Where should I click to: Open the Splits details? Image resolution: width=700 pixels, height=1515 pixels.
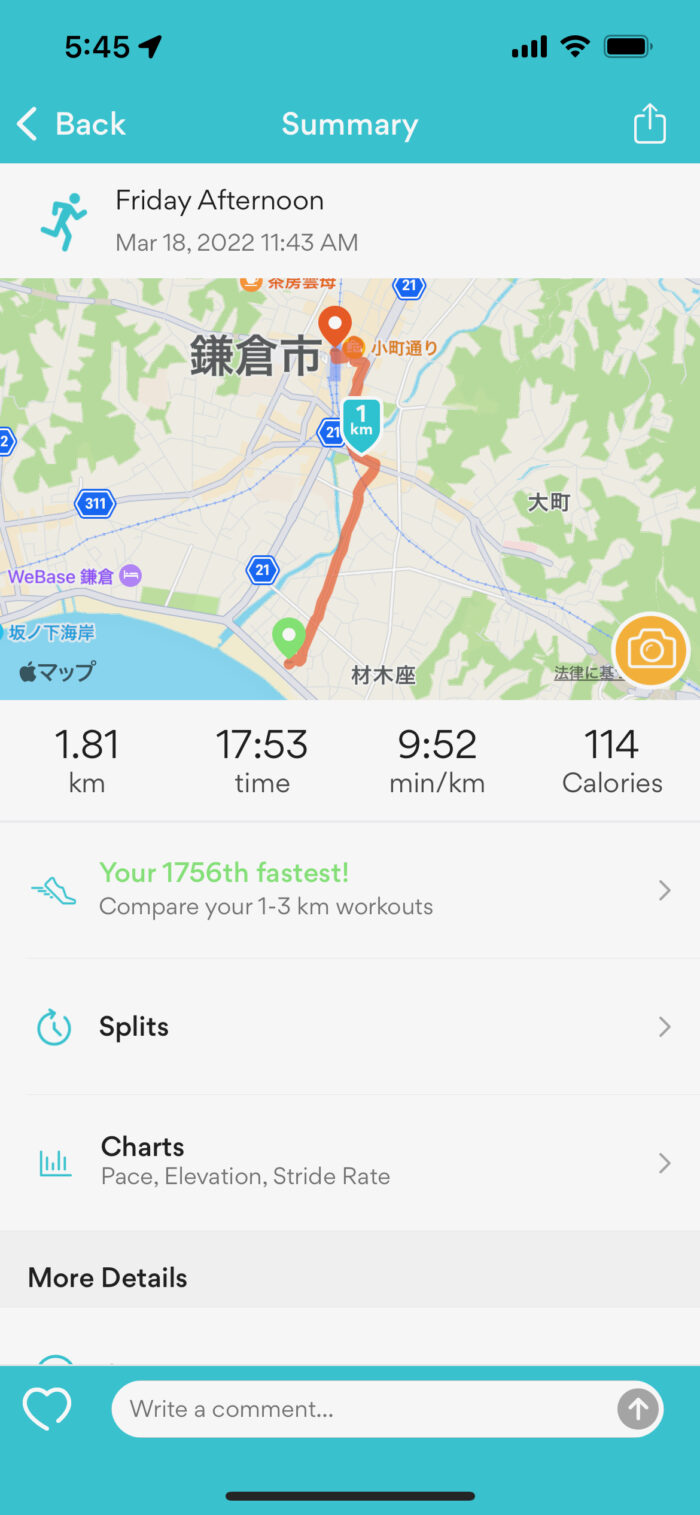350,1027
